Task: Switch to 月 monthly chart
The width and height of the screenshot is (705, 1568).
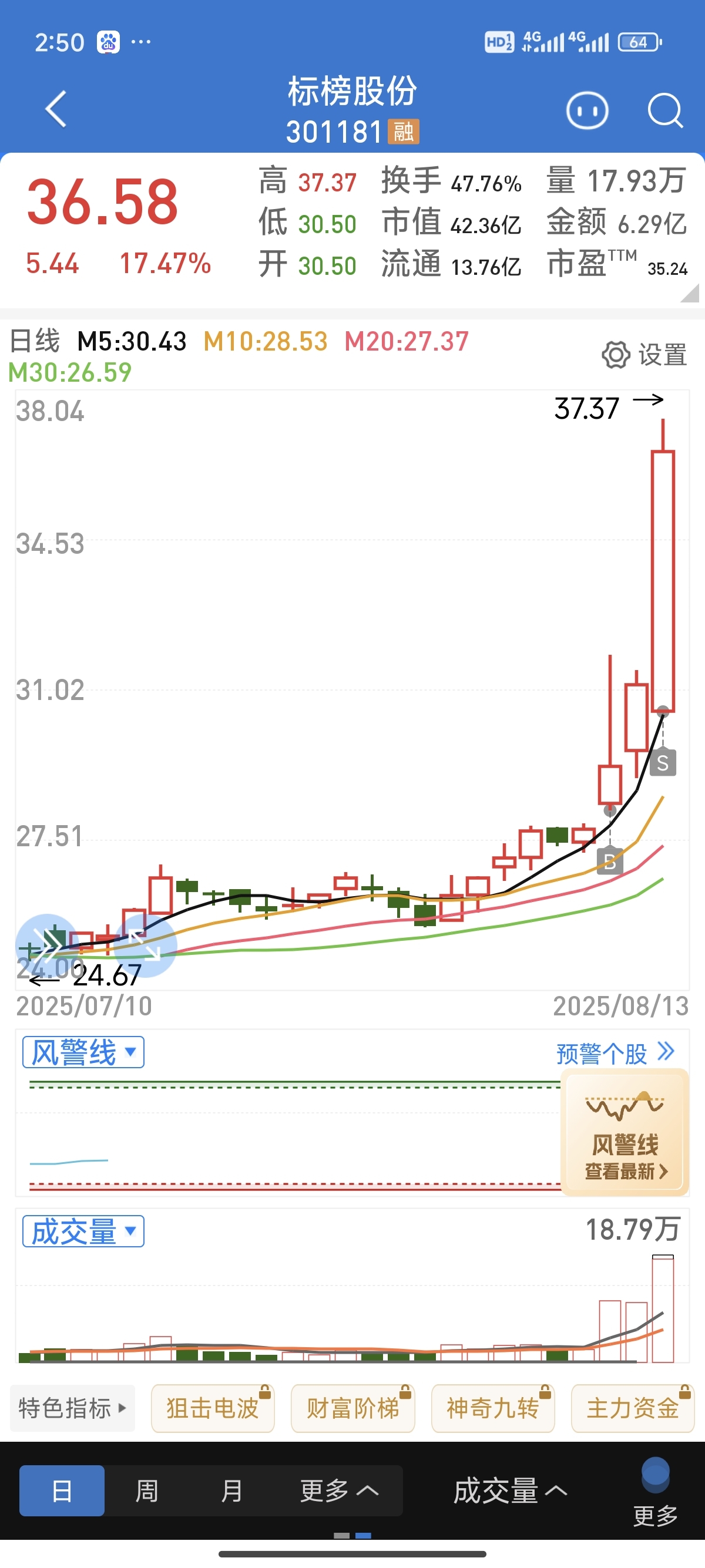Action: 232,1490
